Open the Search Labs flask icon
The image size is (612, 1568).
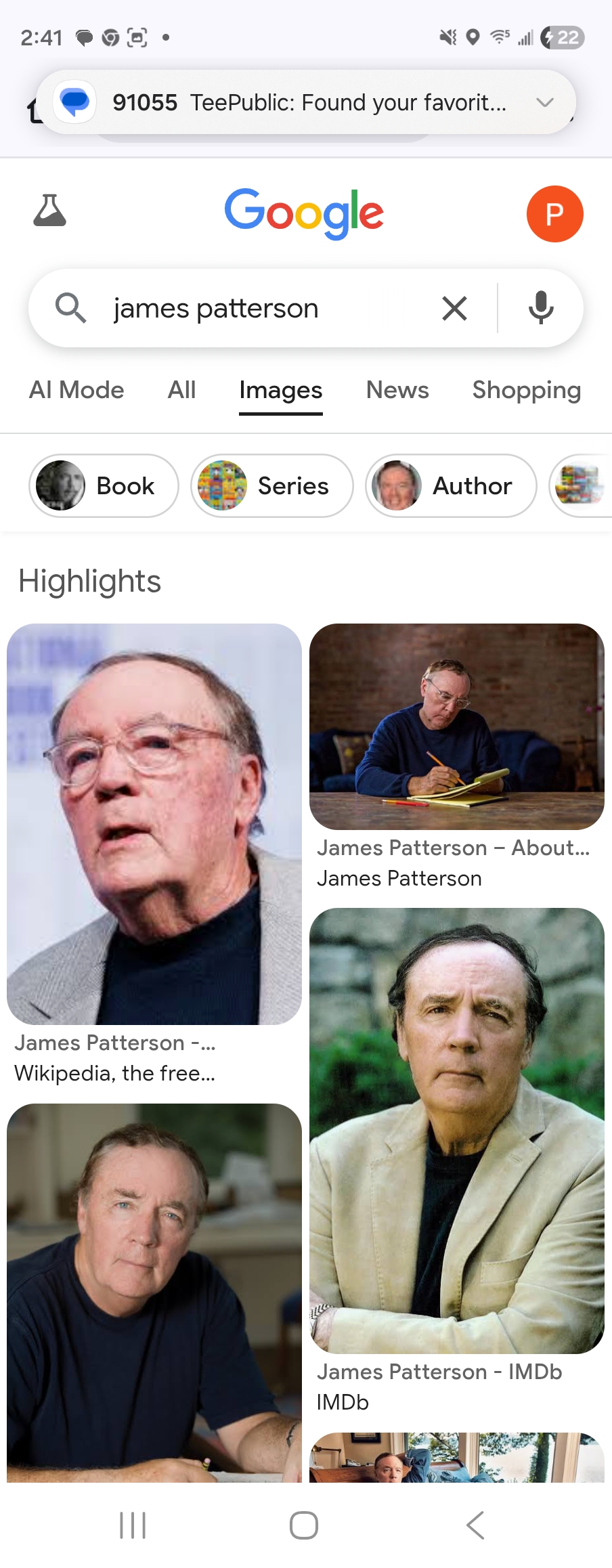point(49,211)
